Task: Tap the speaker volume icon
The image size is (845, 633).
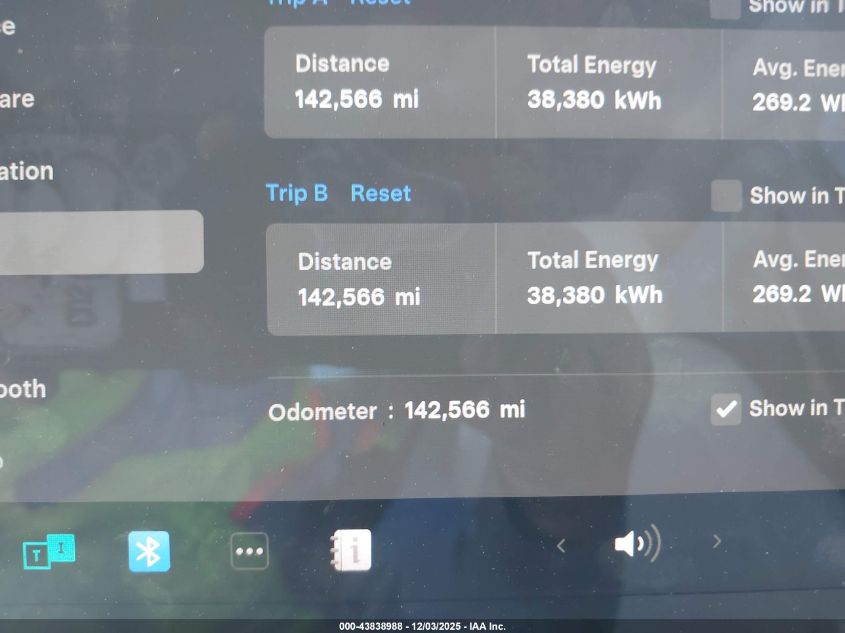Action: point(636,544)
